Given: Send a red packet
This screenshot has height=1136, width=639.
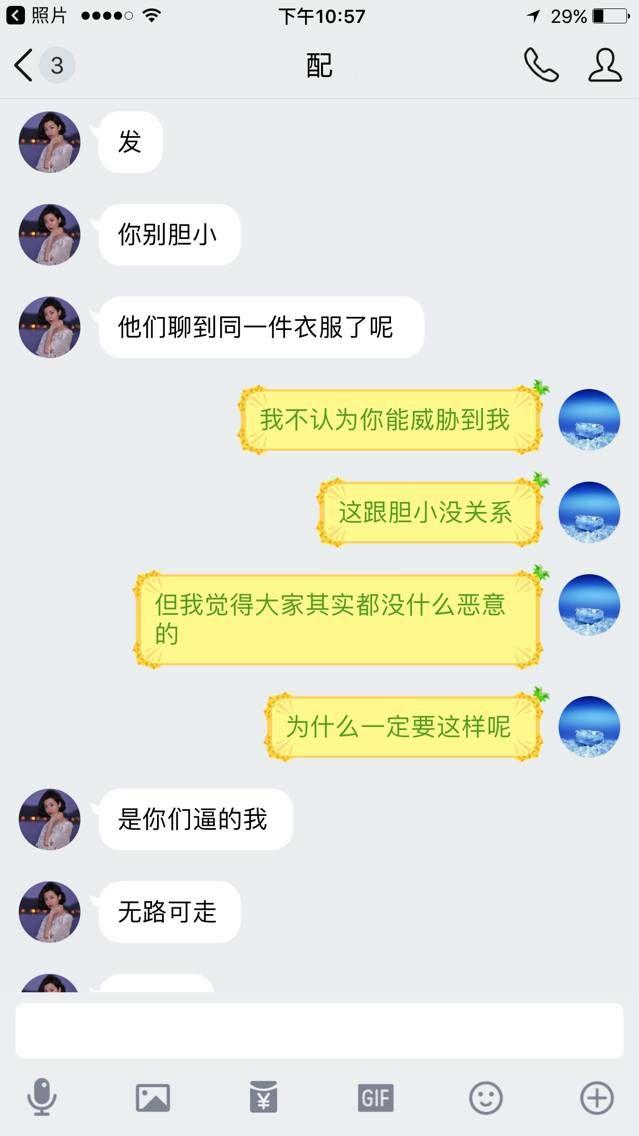Looking at the screenshot, I should [264, 1098].
